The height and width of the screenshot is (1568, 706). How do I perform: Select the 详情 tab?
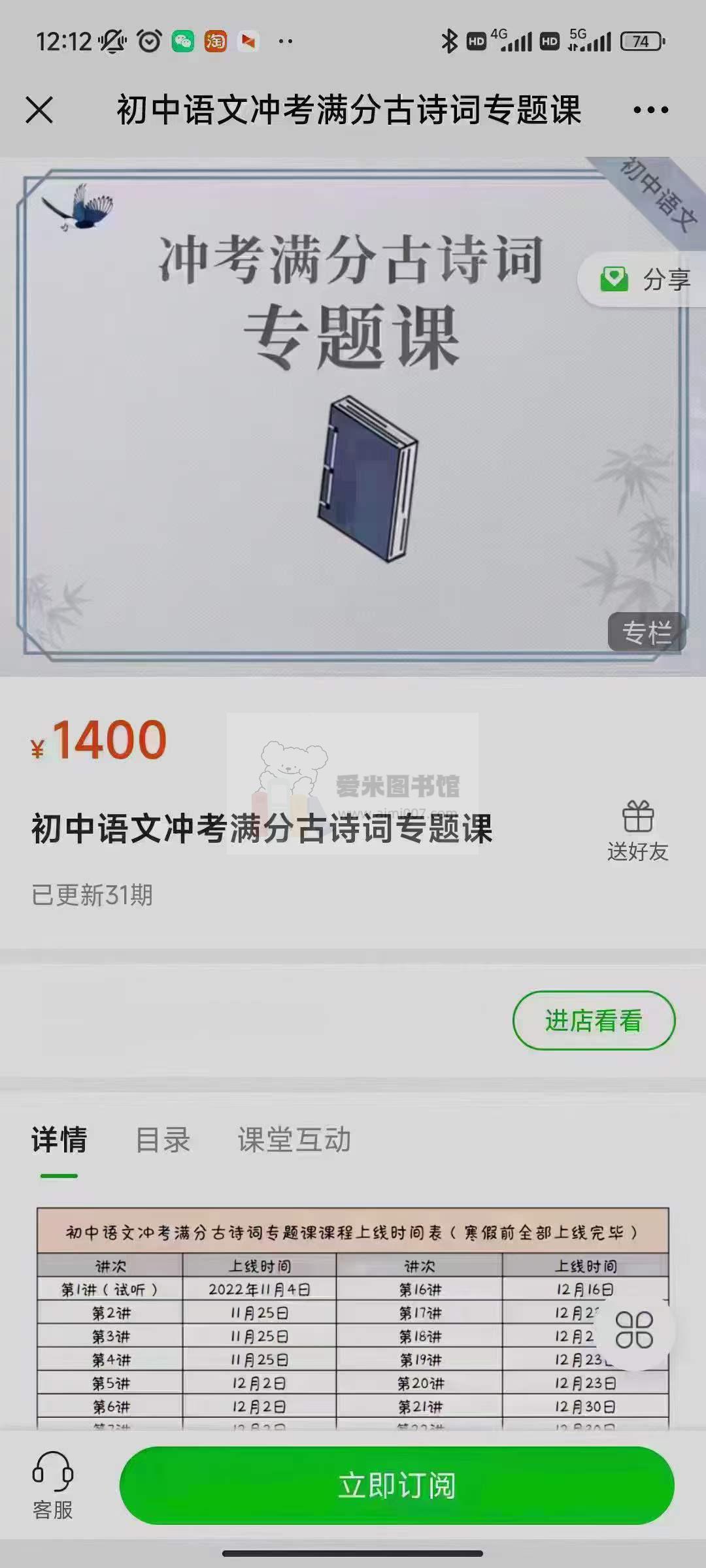pos(59,1139)
